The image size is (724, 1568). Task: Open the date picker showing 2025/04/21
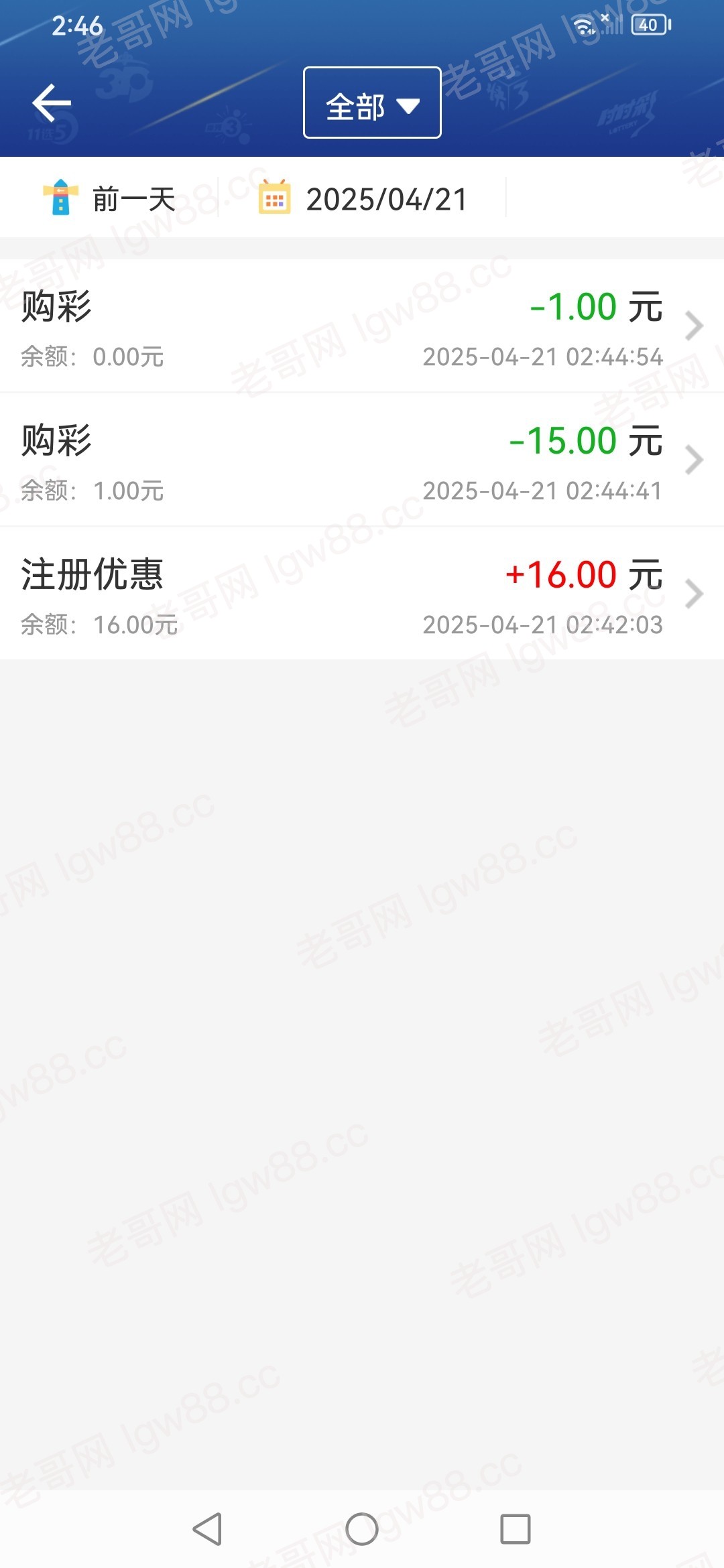[x=362, y=198]
